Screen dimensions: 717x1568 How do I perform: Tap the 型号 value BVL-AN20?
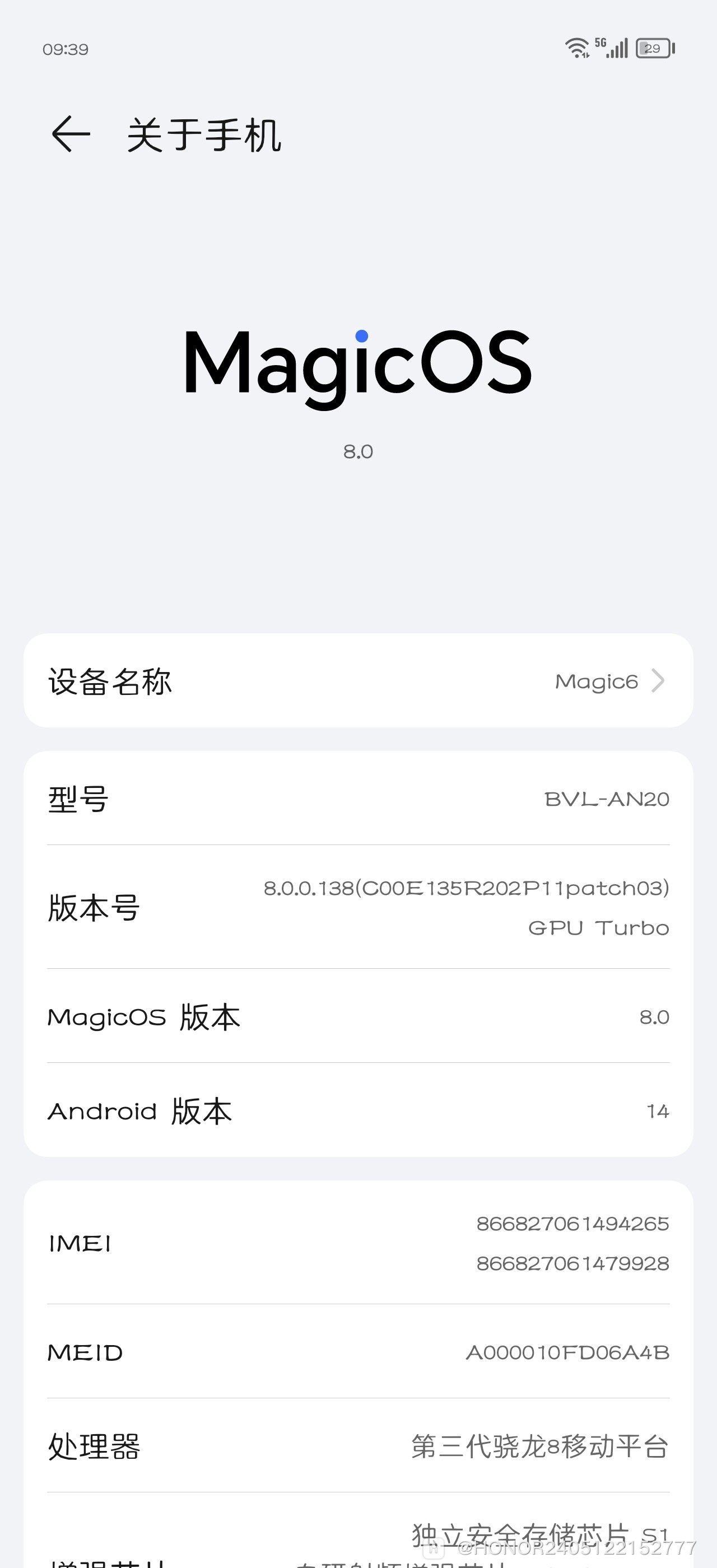(606, 799)
